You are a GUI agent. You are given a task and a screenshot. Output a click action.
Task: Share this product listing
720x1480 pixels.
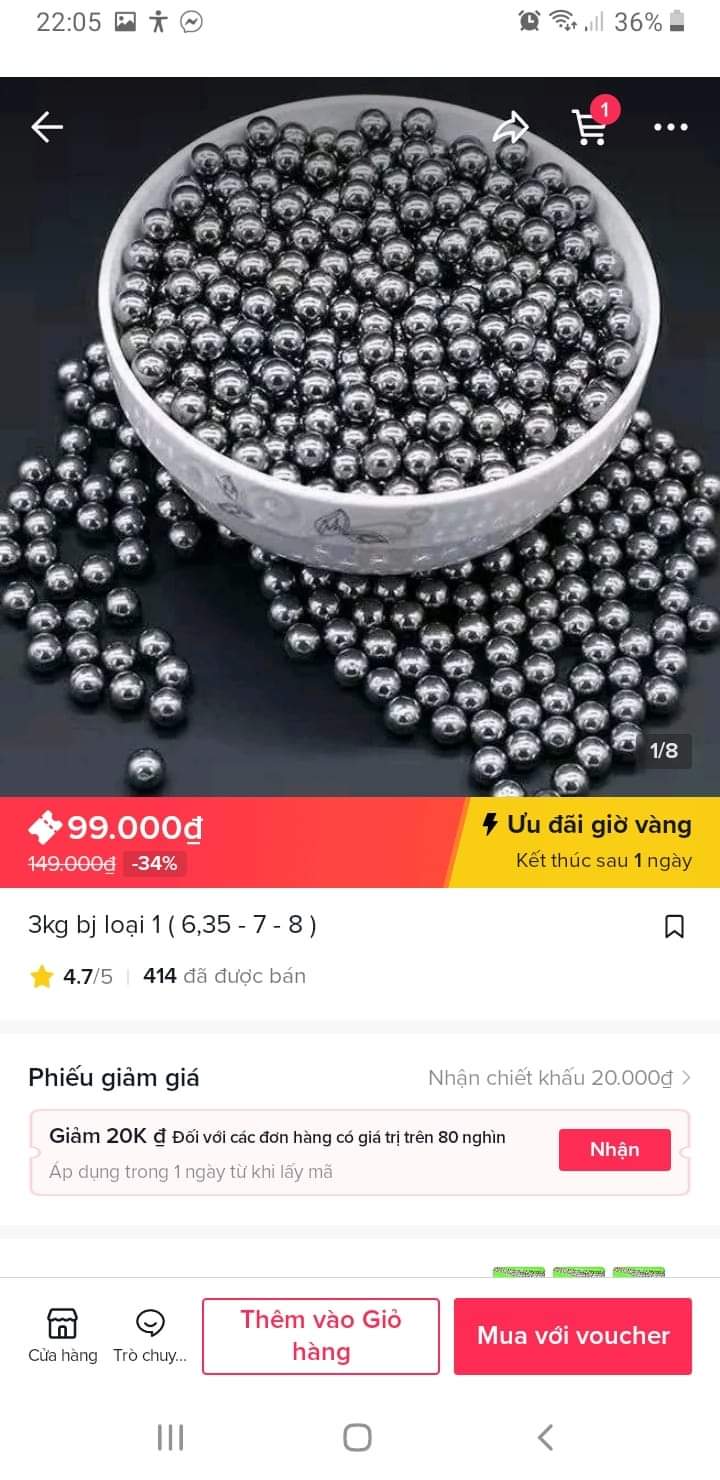(511, 127)
